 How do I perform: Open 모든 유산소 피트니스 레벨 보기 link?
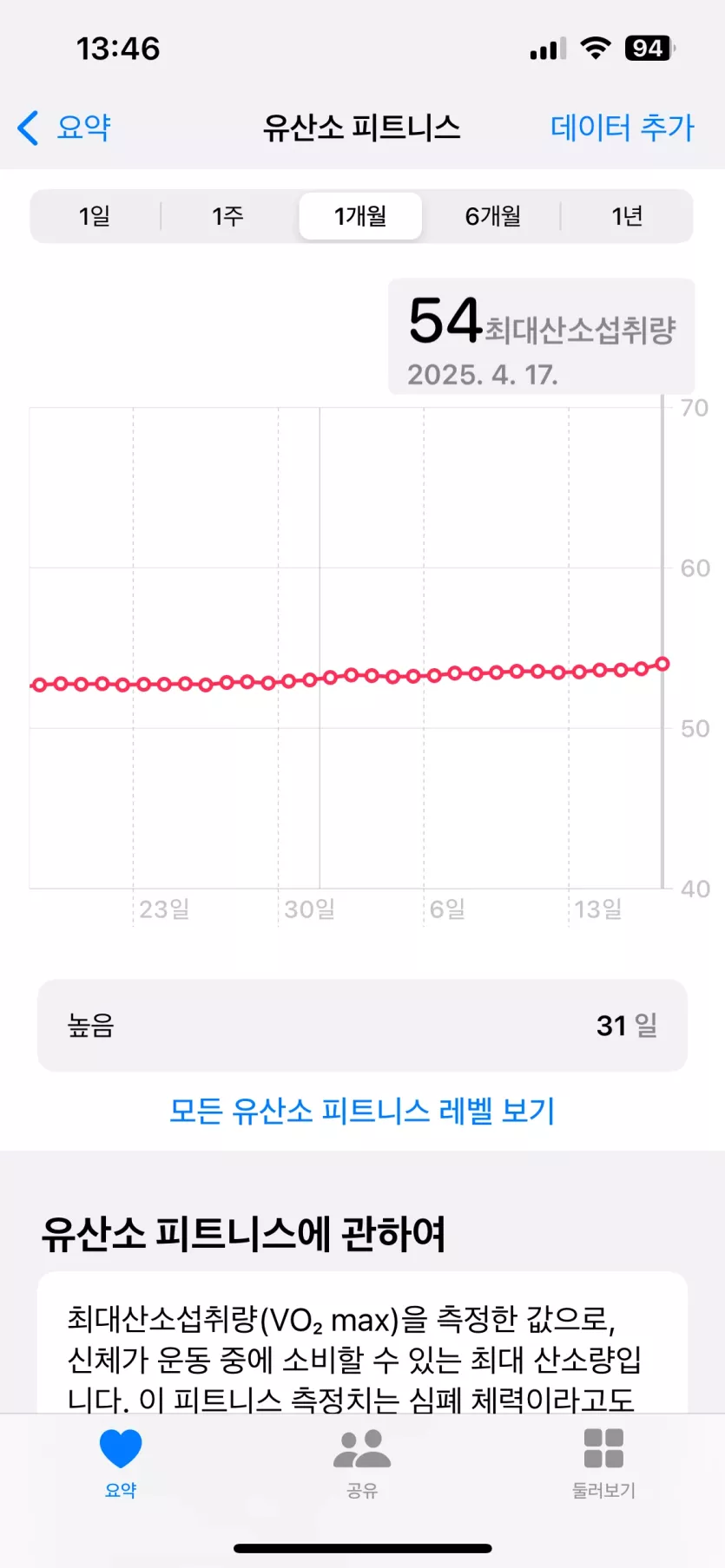pyautogui.click(x=362, y=1111)
